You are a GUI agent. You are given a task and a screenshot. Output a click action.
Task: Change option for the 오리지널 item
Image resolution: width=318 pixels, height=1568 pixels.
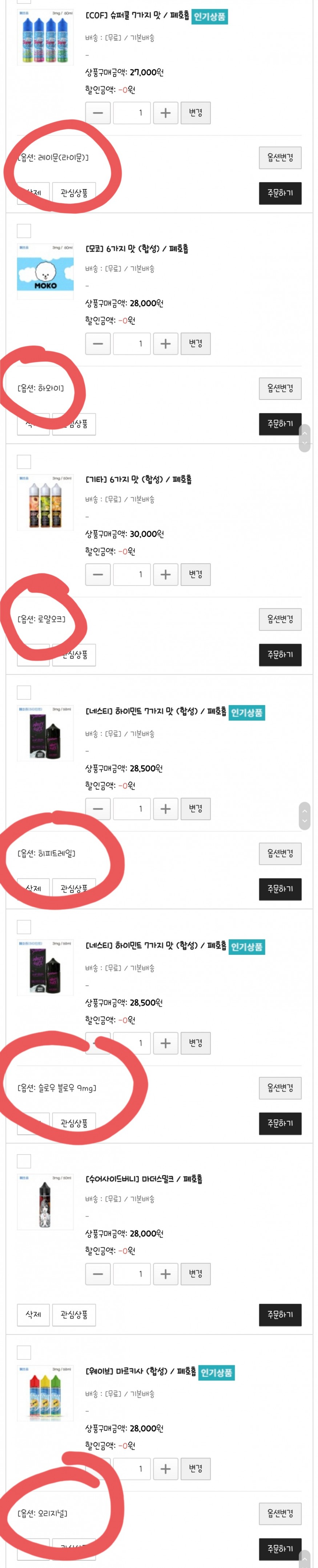[279, 1513]
